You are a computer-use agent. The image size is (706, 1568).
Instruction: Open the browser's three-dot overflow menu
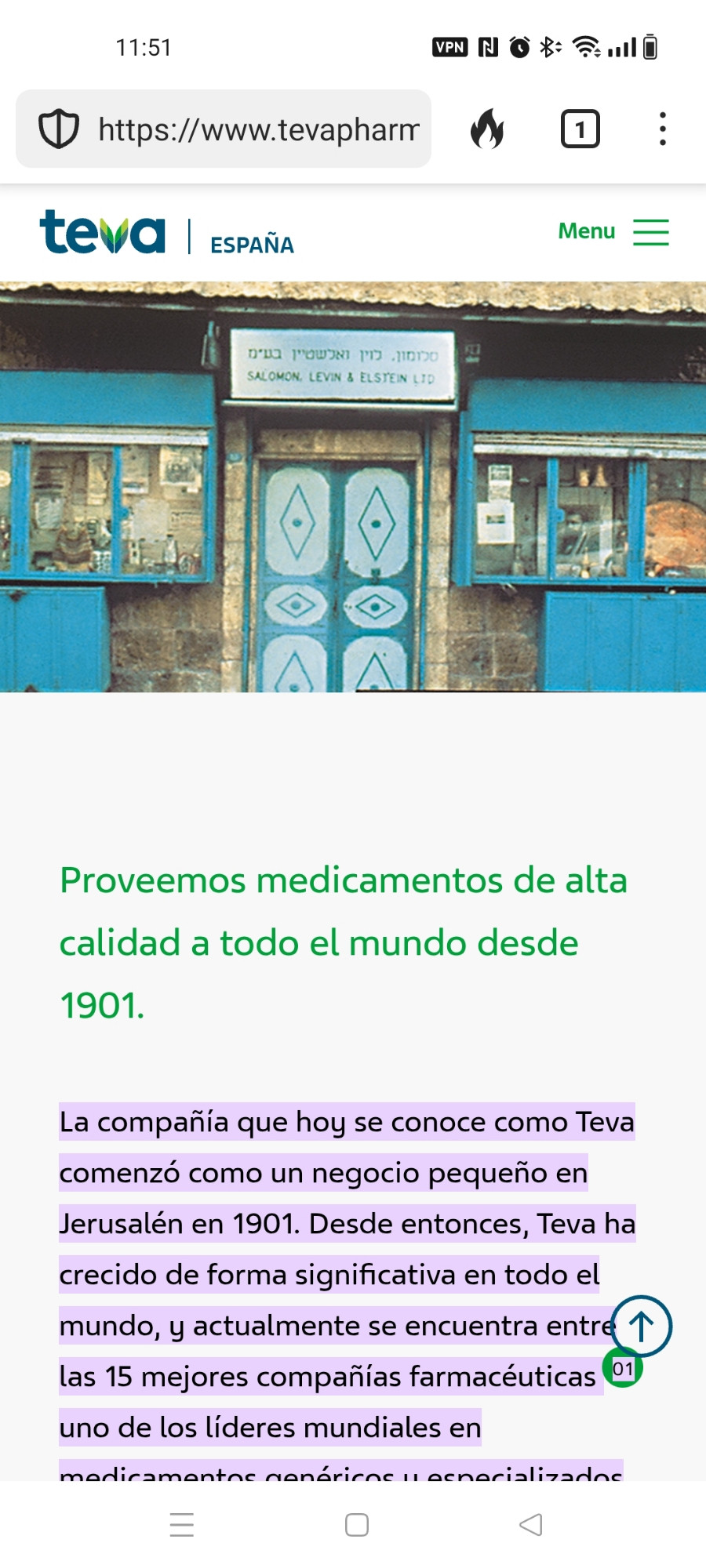click(663, 129)
